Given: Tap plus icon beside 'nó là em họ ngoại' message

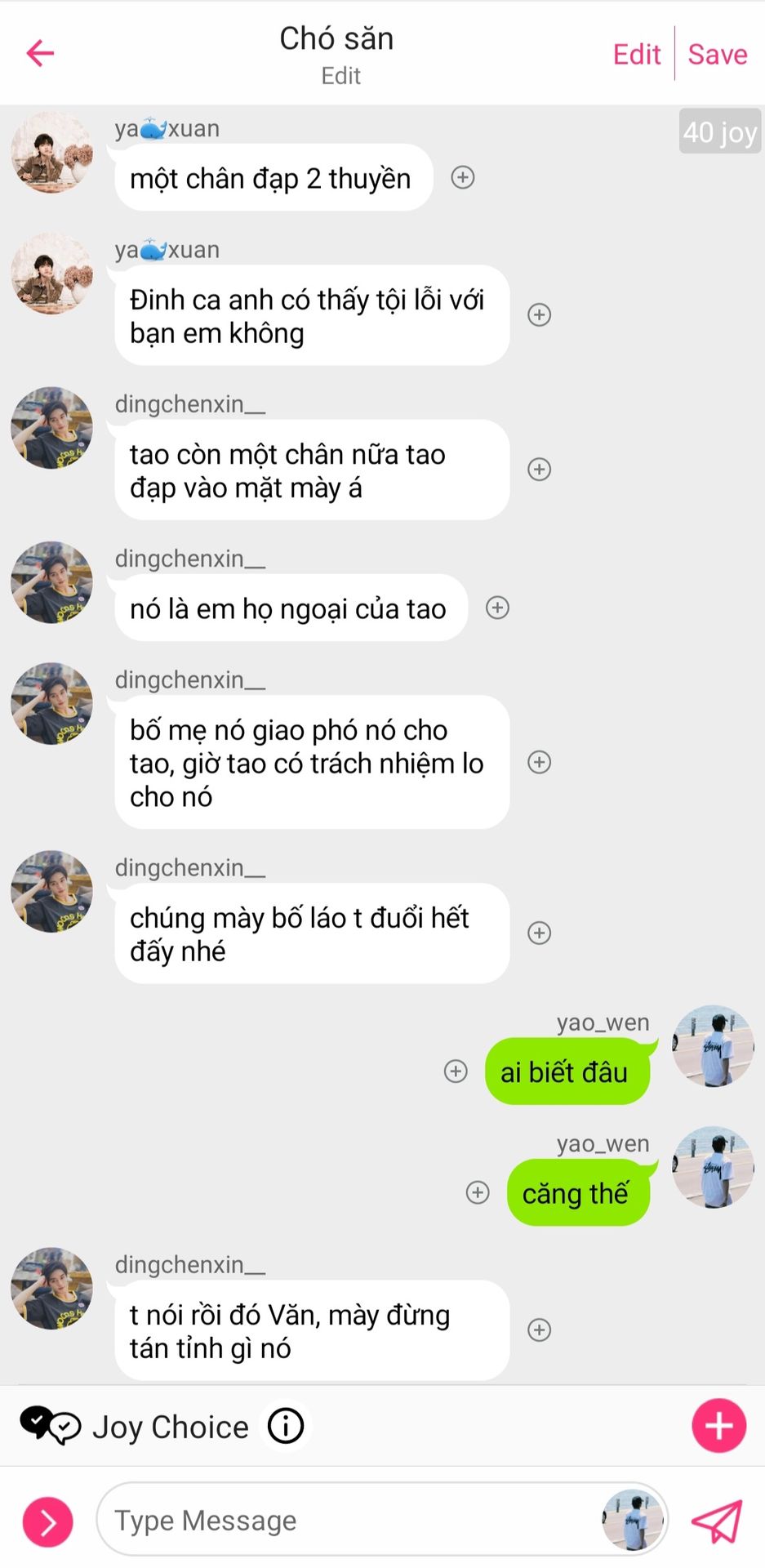Looking at the screenshot, I should 497,608.
